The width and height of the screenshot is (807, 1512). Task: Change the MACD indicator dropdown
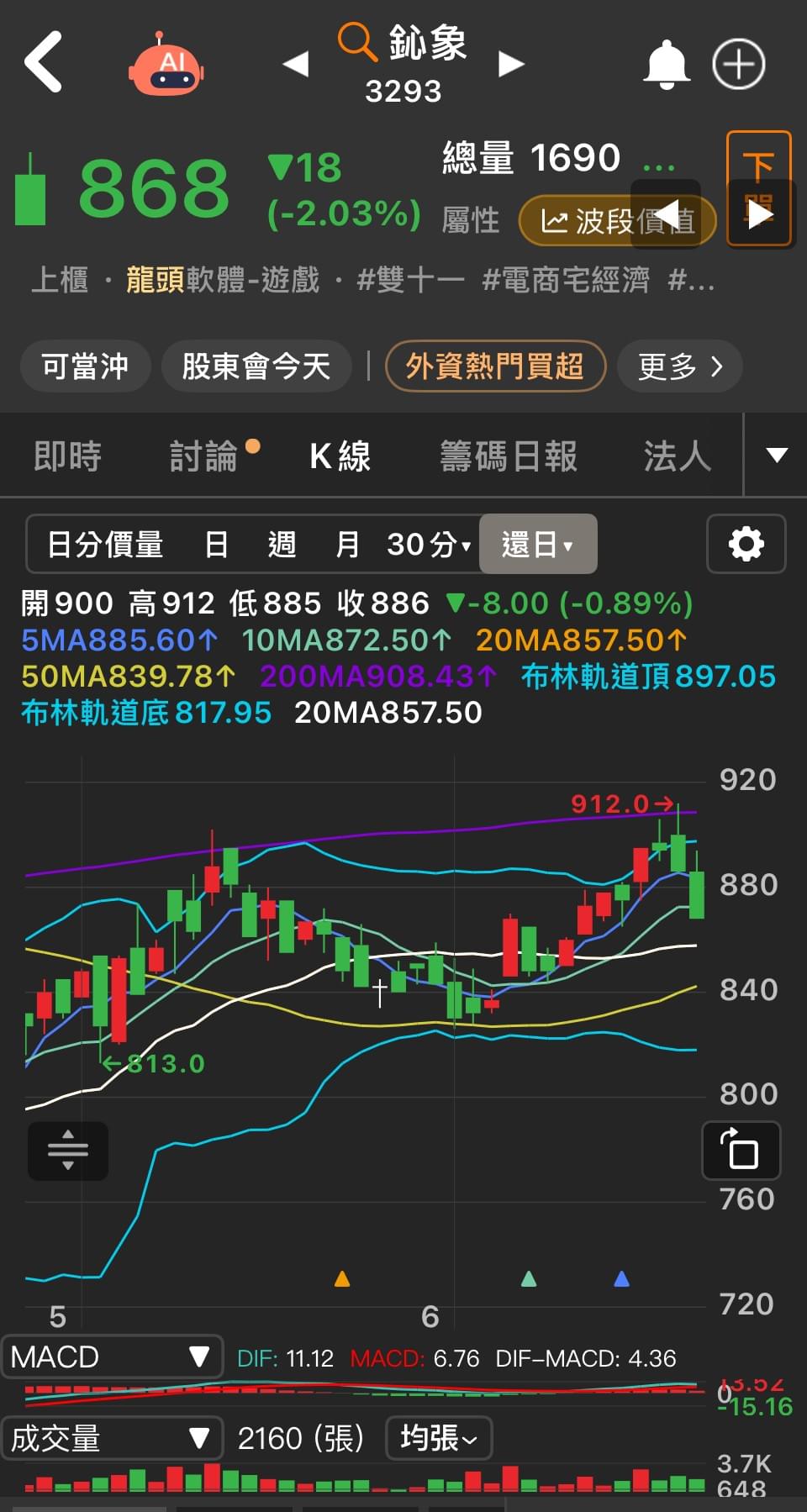pyautogui.click(x=112, y=1357)
